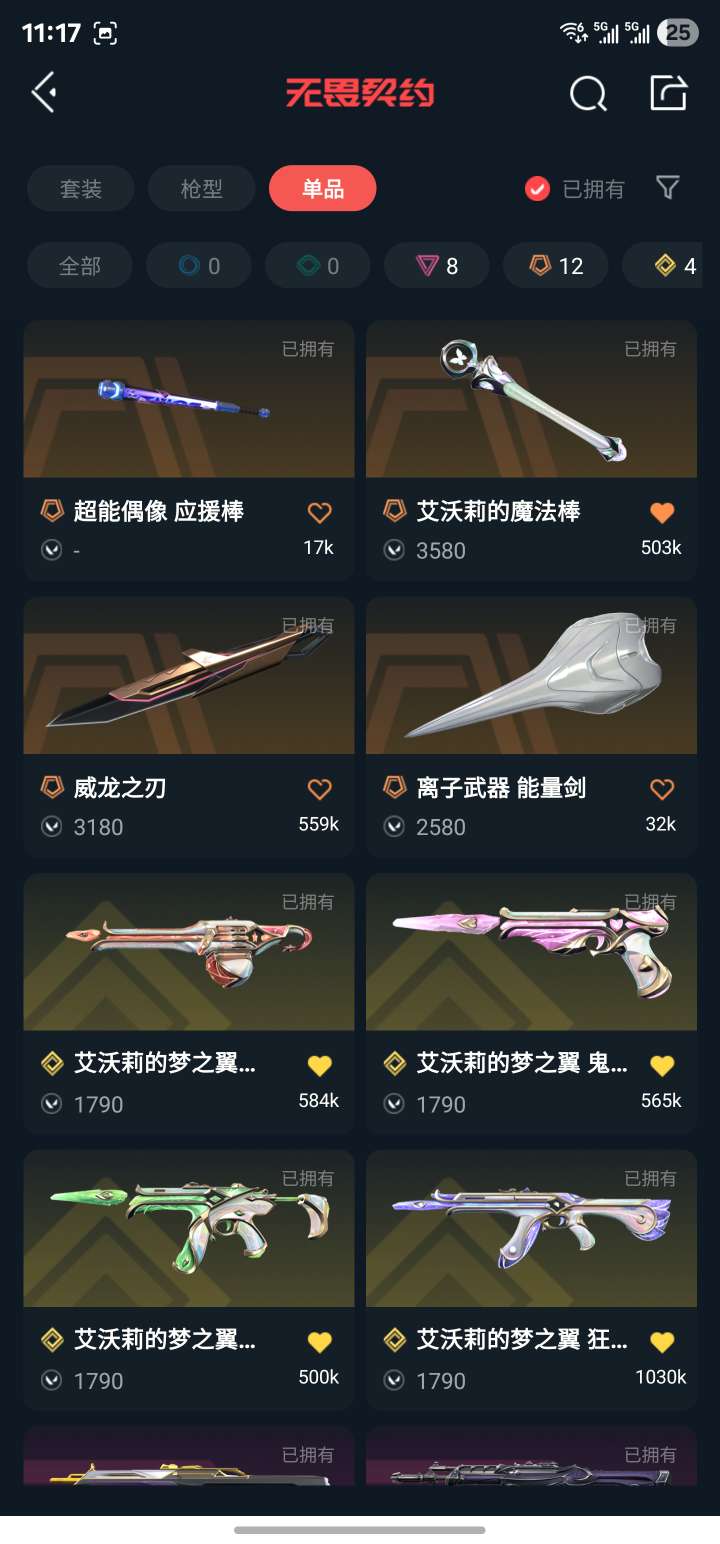Like 离子武器 能量剑 with its heart
Viewport: 720px width, 1544px height.
662,789
